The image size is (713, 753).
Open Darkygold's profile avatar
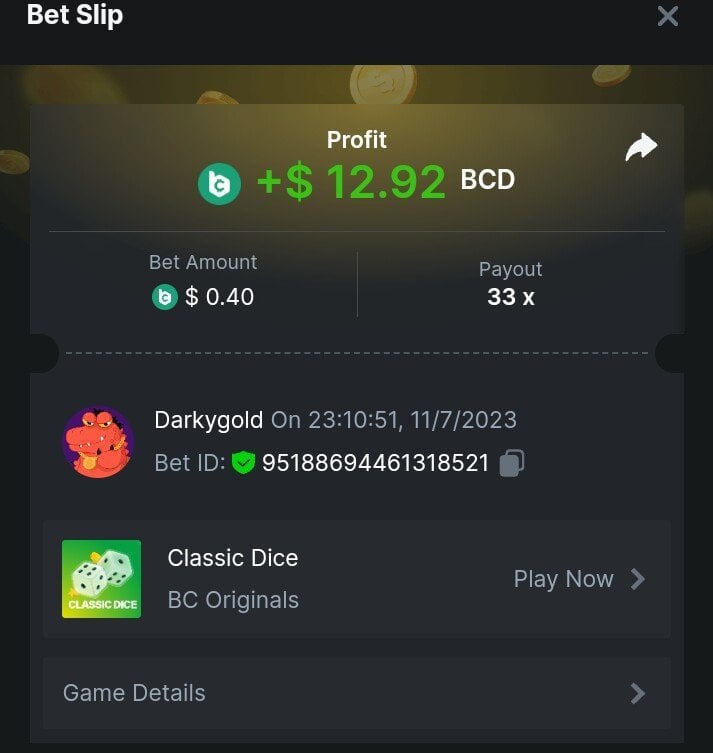tap(98, 442)
